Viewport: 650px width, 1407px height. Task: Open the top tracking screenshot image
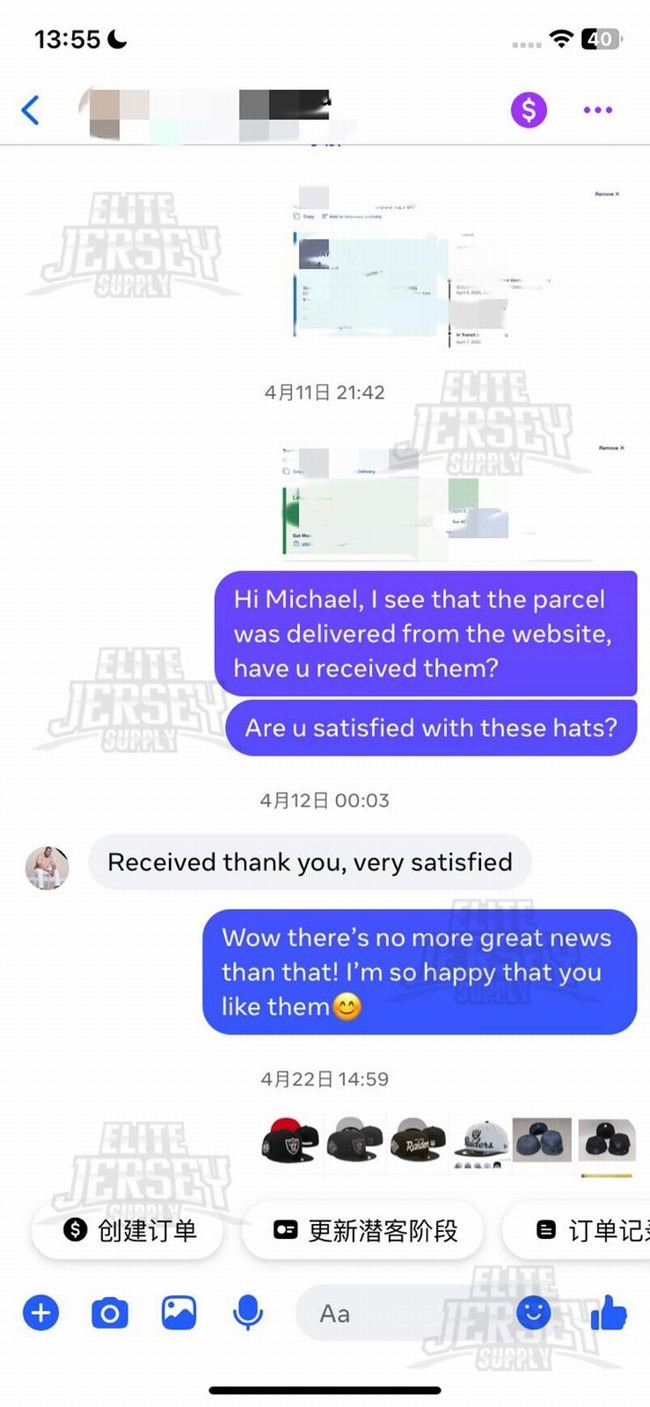(x=455, y=265)
